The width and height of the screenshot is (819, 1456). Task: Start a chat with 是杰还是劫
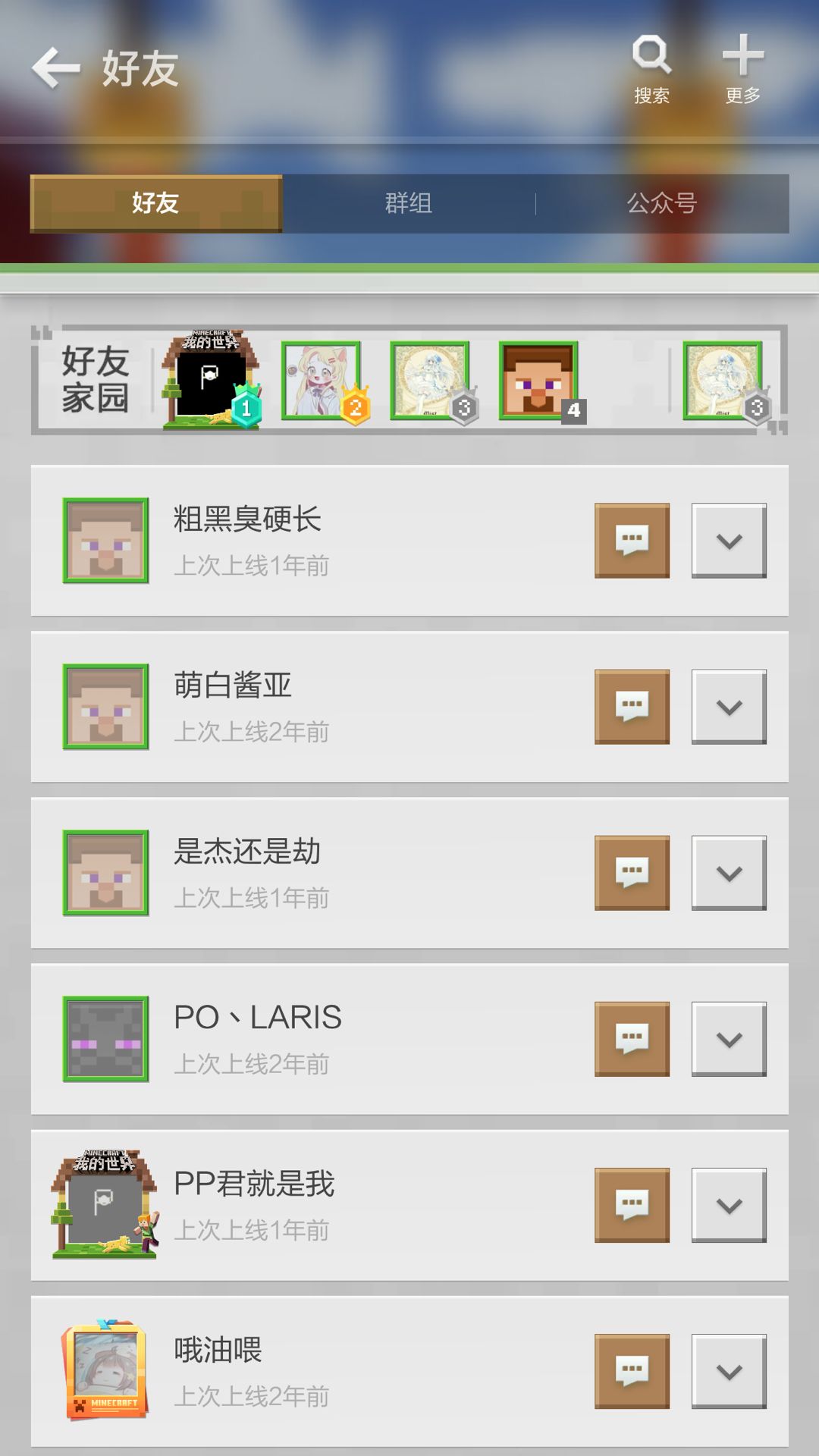[632, 873]
